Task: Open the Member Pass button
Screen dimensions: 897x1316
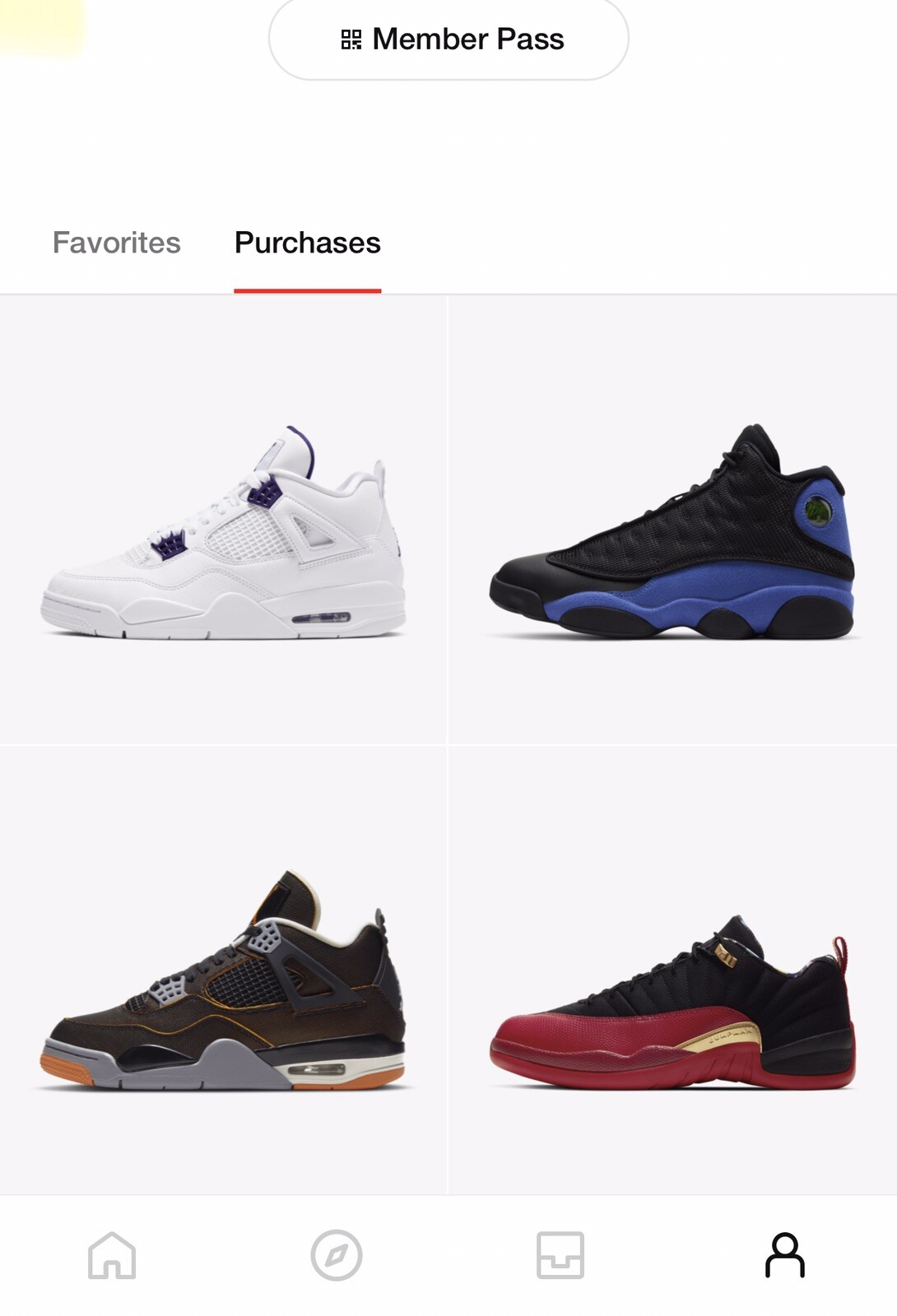Action: coord(448,39)
